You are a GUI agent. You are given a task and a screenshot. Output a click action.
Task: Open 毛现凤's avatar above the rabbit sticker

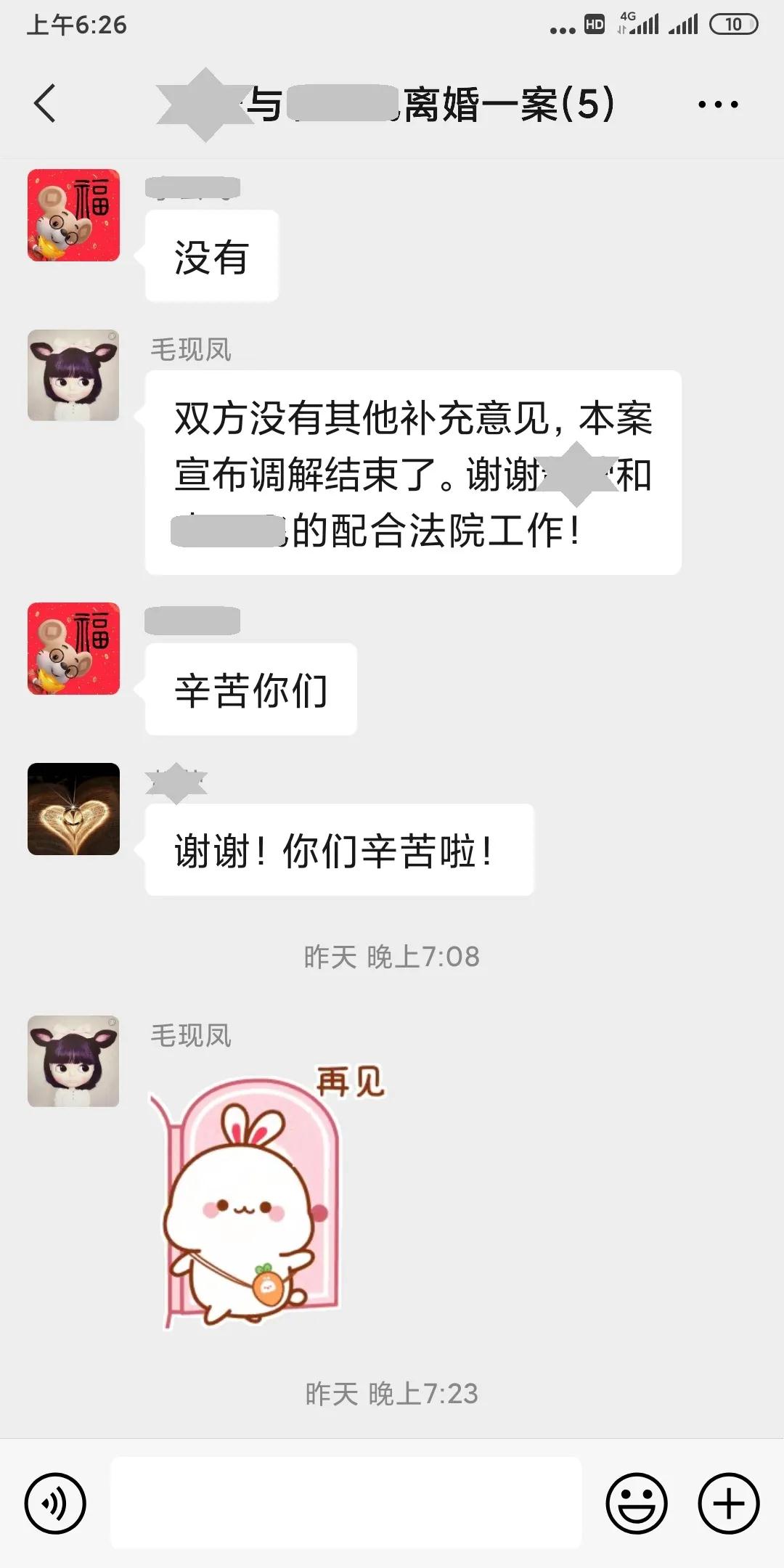click(73, 1061)
